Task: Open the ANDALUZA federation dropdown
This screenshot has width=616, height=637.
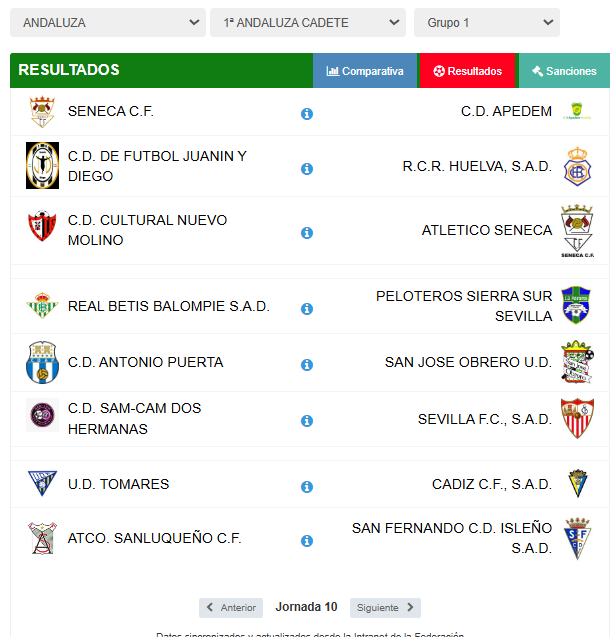Action: (x=108, y=22)
